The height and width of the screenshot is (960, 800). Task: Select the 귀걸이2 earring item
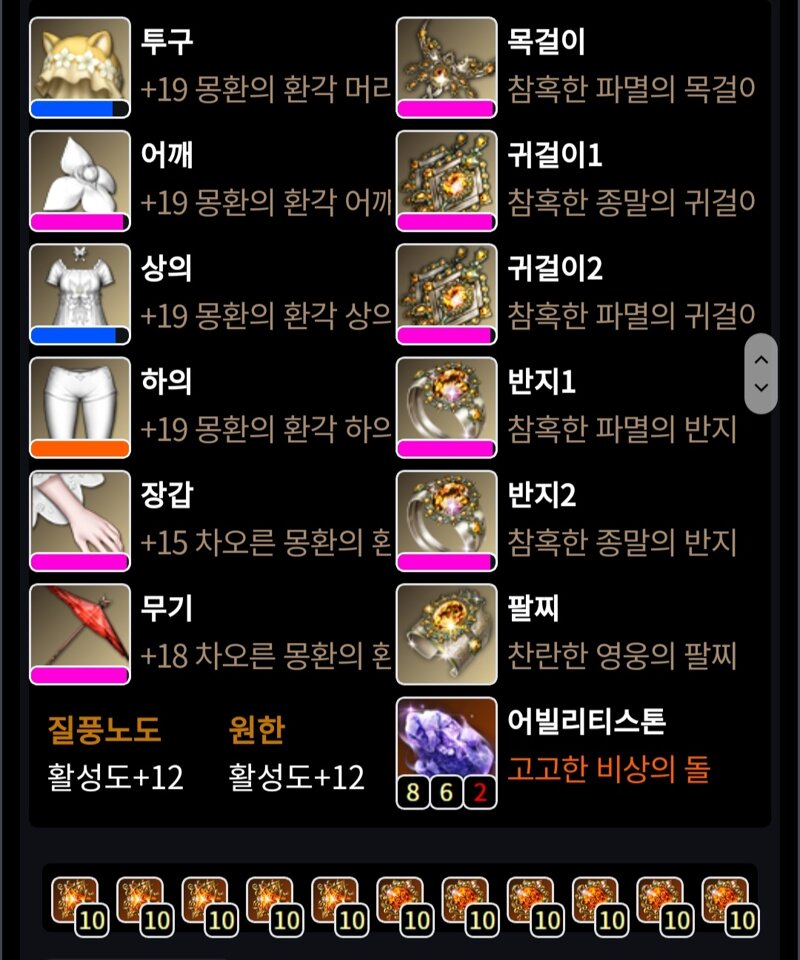click(447, 294)
